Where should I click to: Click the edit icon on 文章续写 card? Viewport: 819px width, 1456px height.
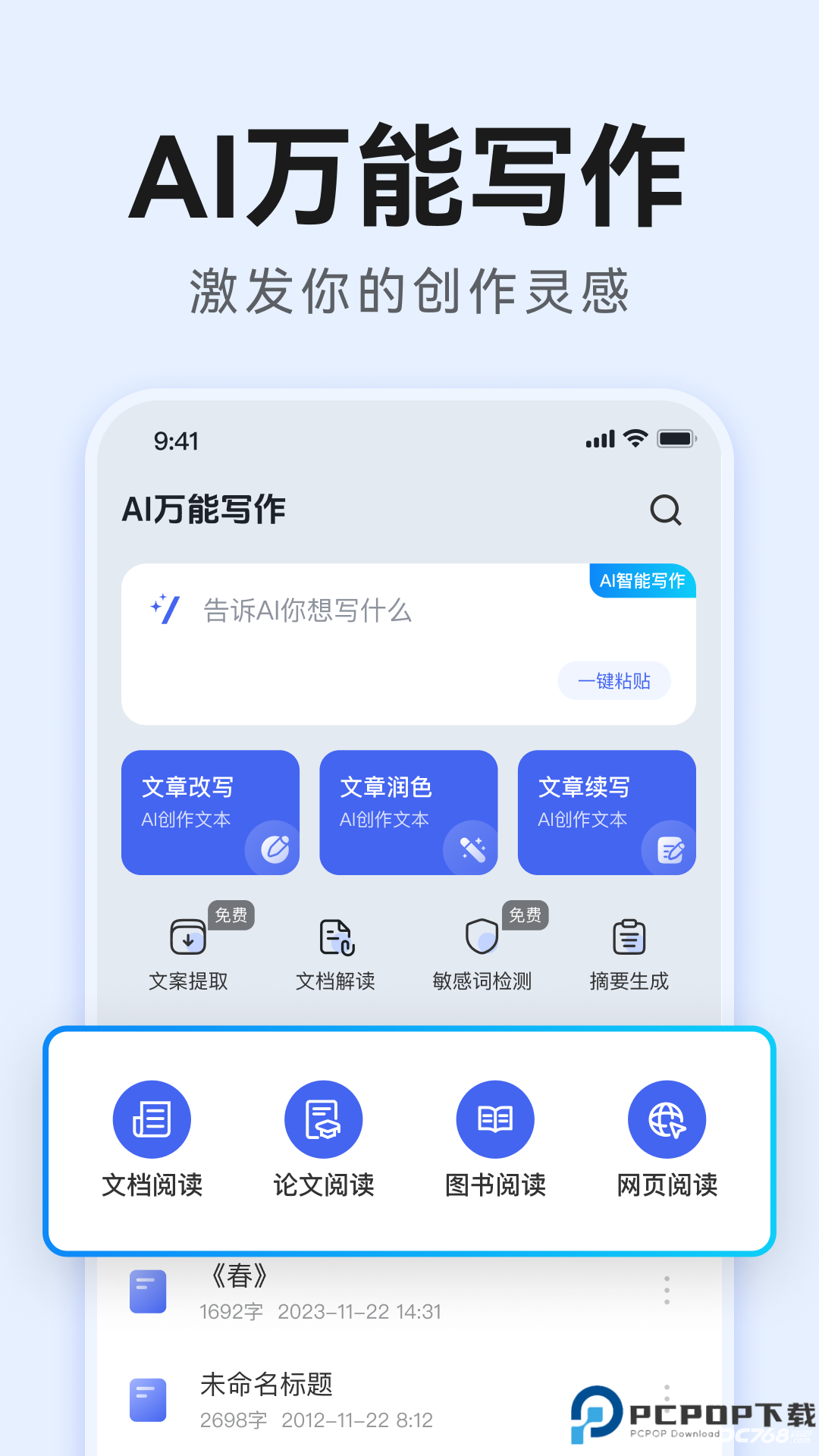click(672, 849)
